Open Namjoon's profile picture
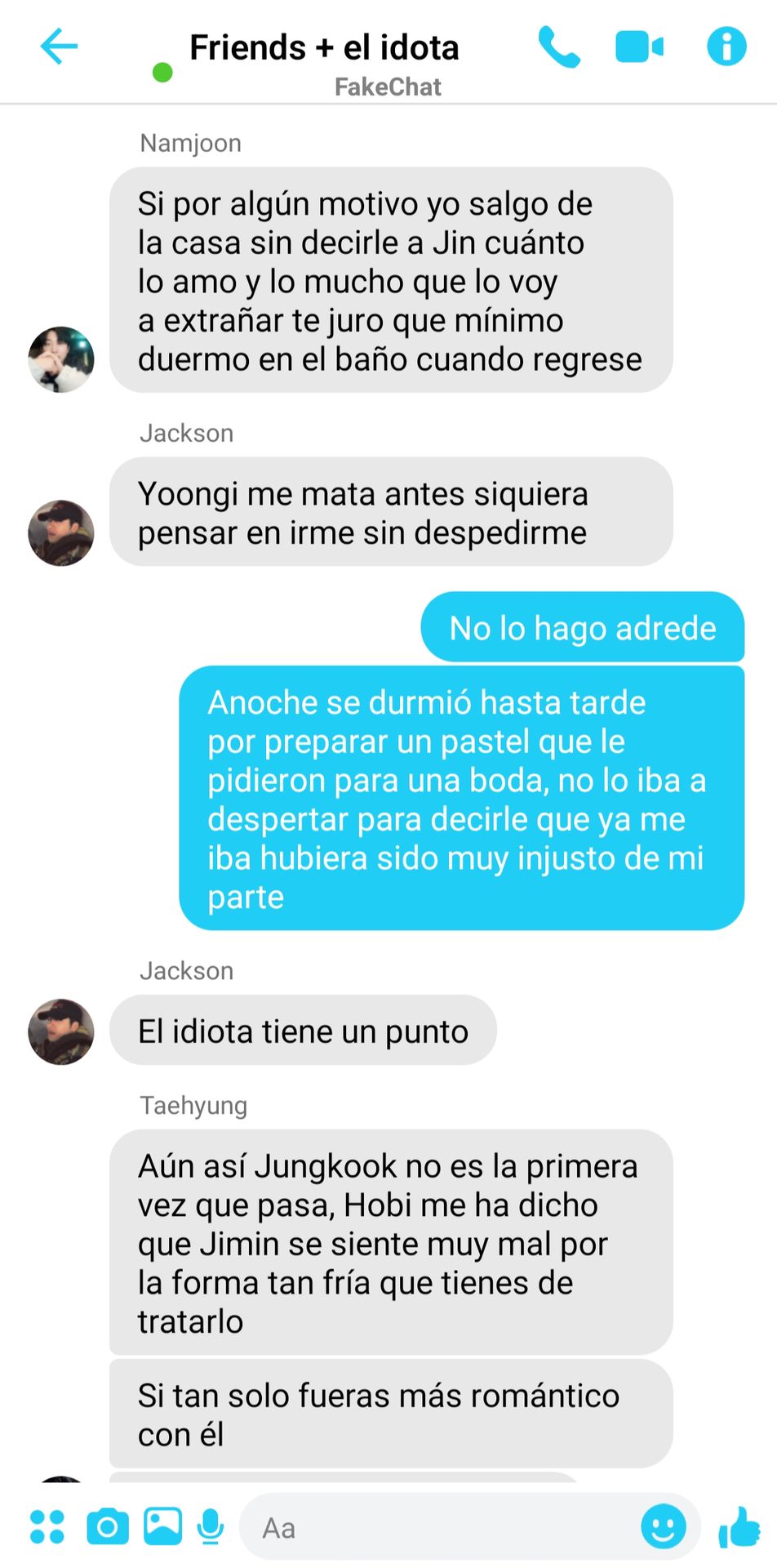 pyautogui.click(x=61, y=359)
